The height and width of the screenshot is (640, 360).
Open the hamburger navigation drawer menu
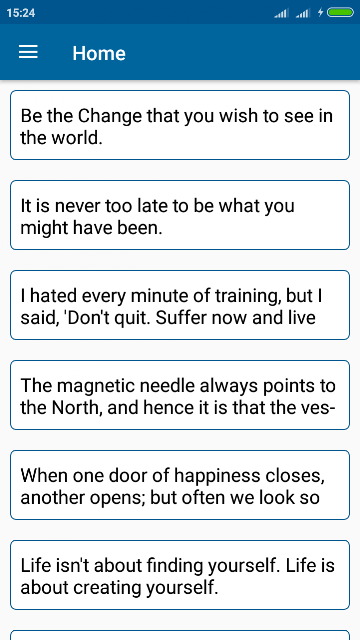(28, 52)
